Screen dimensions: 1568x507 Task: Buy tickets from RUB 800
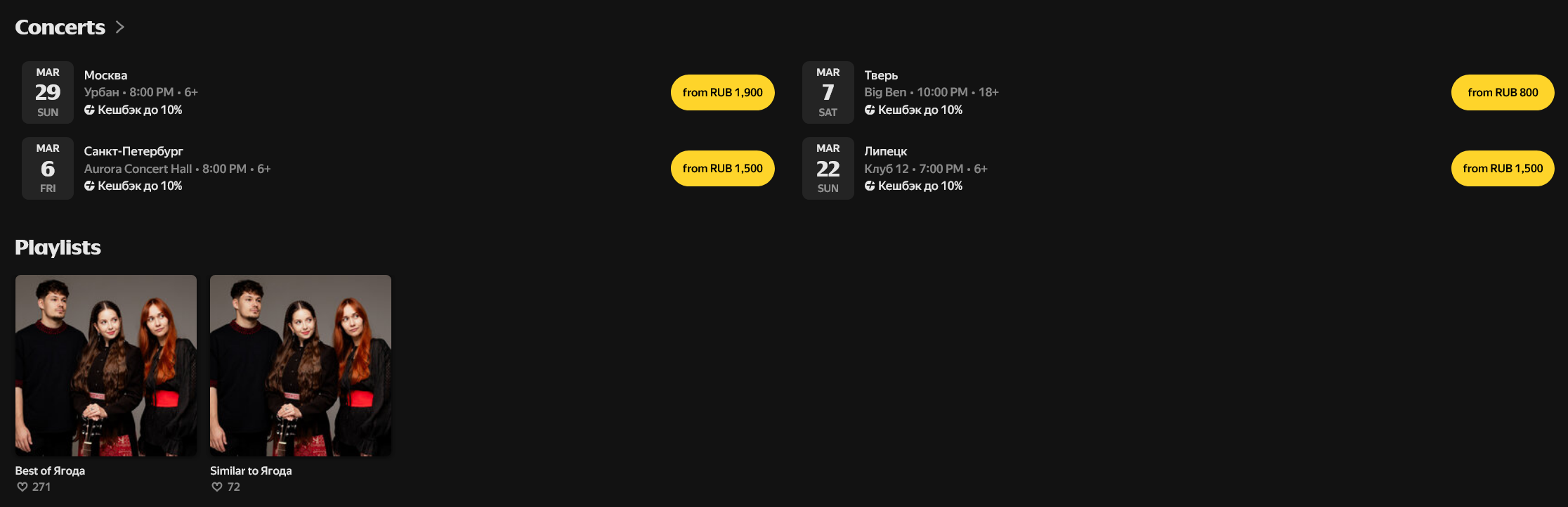[1502, 93]
